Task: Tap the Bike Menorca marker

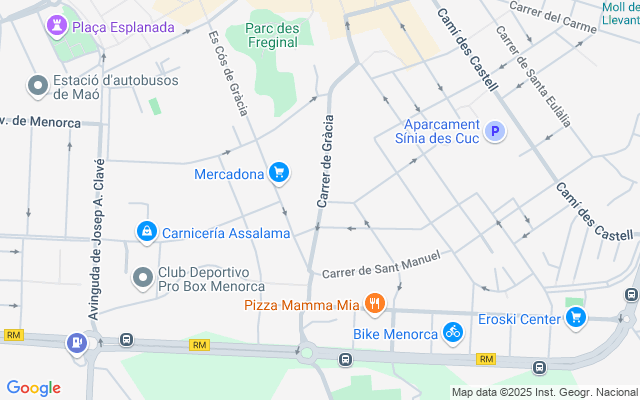Action: coord(453,332)
